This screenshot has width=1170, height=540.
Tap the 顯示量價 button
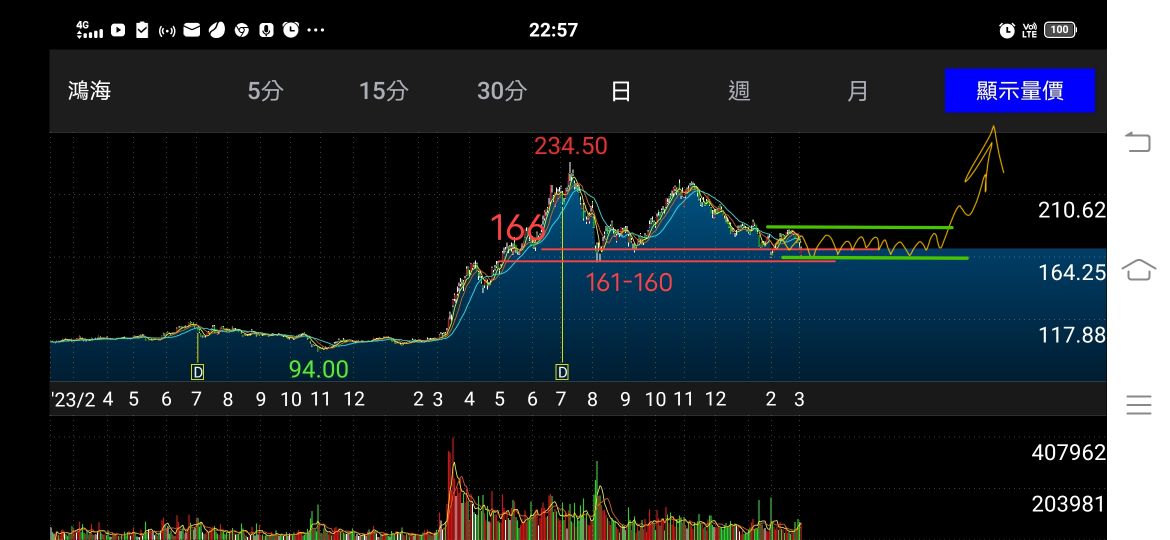click(1020, 90)
